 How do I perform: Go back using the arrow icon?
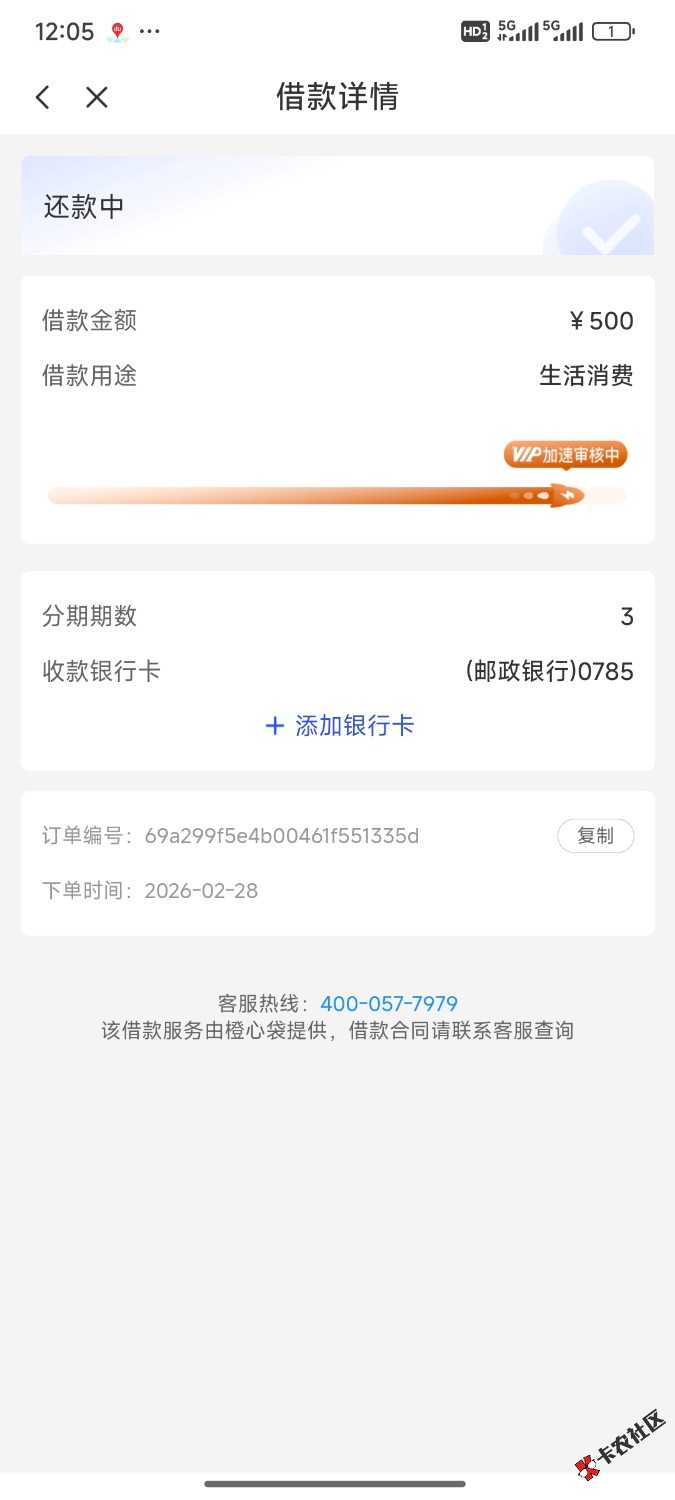point(42,97)
